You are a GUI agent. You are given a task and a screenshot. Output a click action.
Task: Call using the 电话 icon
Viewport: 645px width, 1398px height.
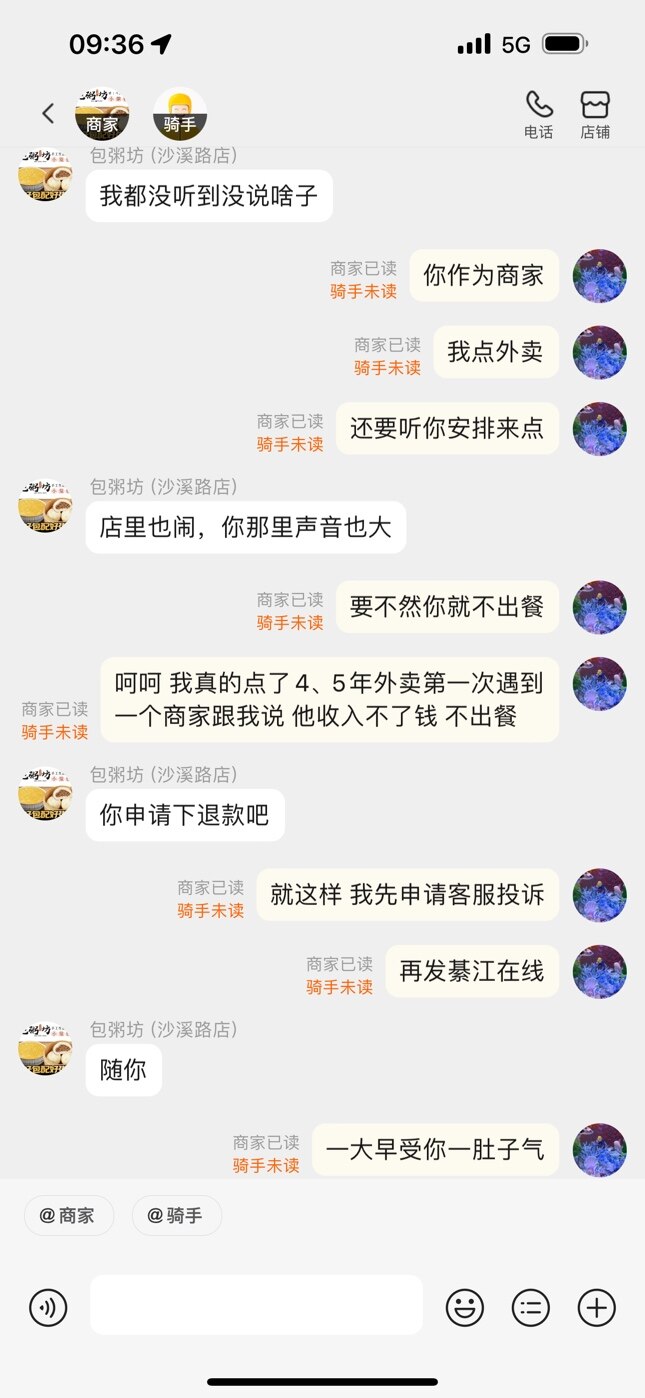pos(538,114)
